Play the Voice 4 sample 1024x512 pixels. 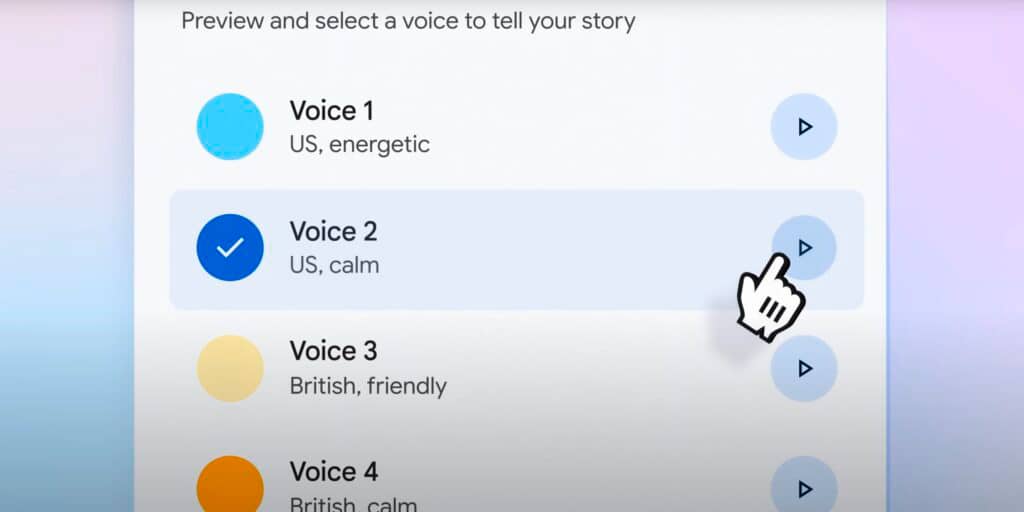click(803, 488)
